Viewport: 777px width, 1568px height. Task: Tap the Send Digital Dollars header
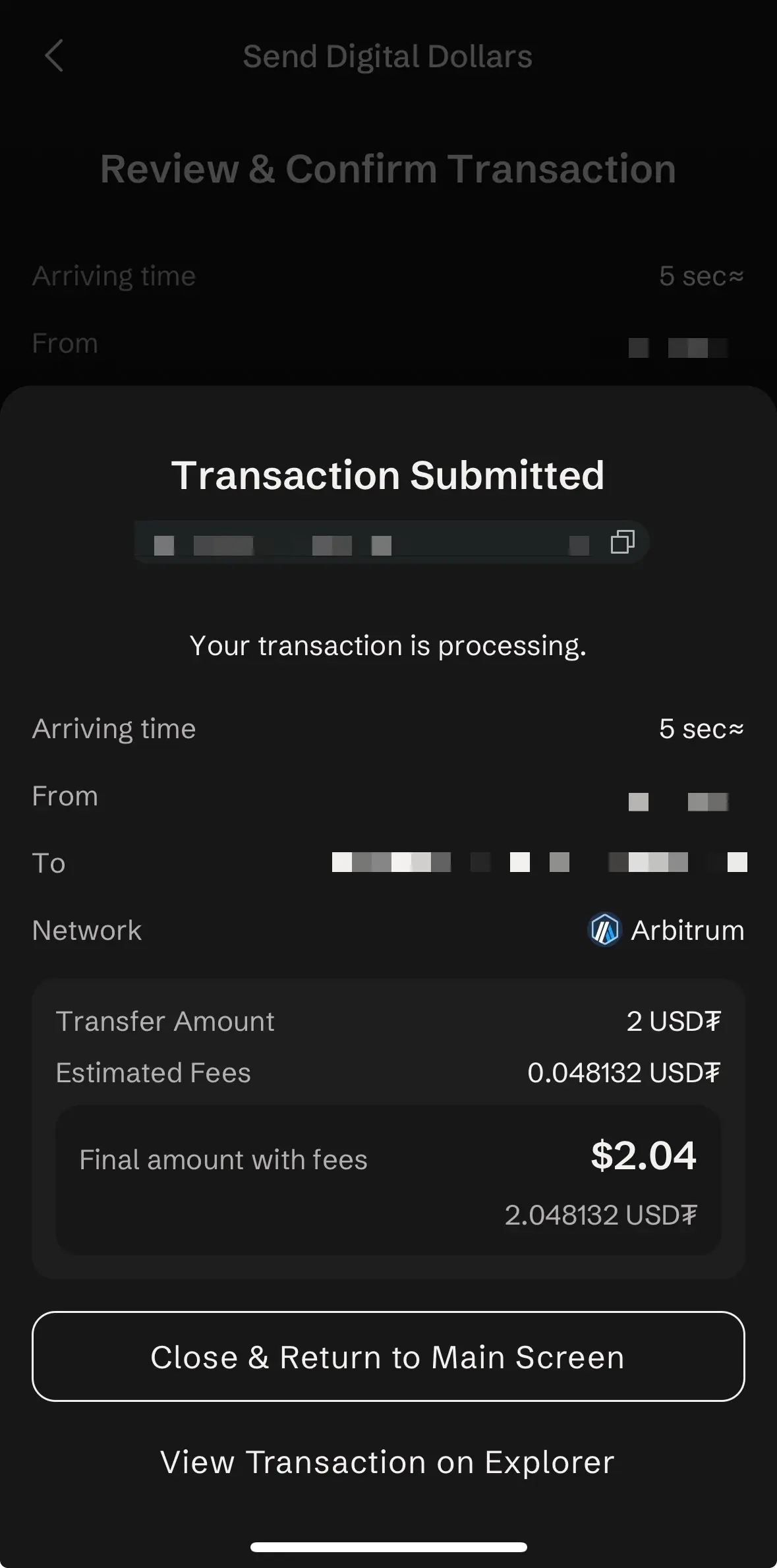tap(388, 57)
